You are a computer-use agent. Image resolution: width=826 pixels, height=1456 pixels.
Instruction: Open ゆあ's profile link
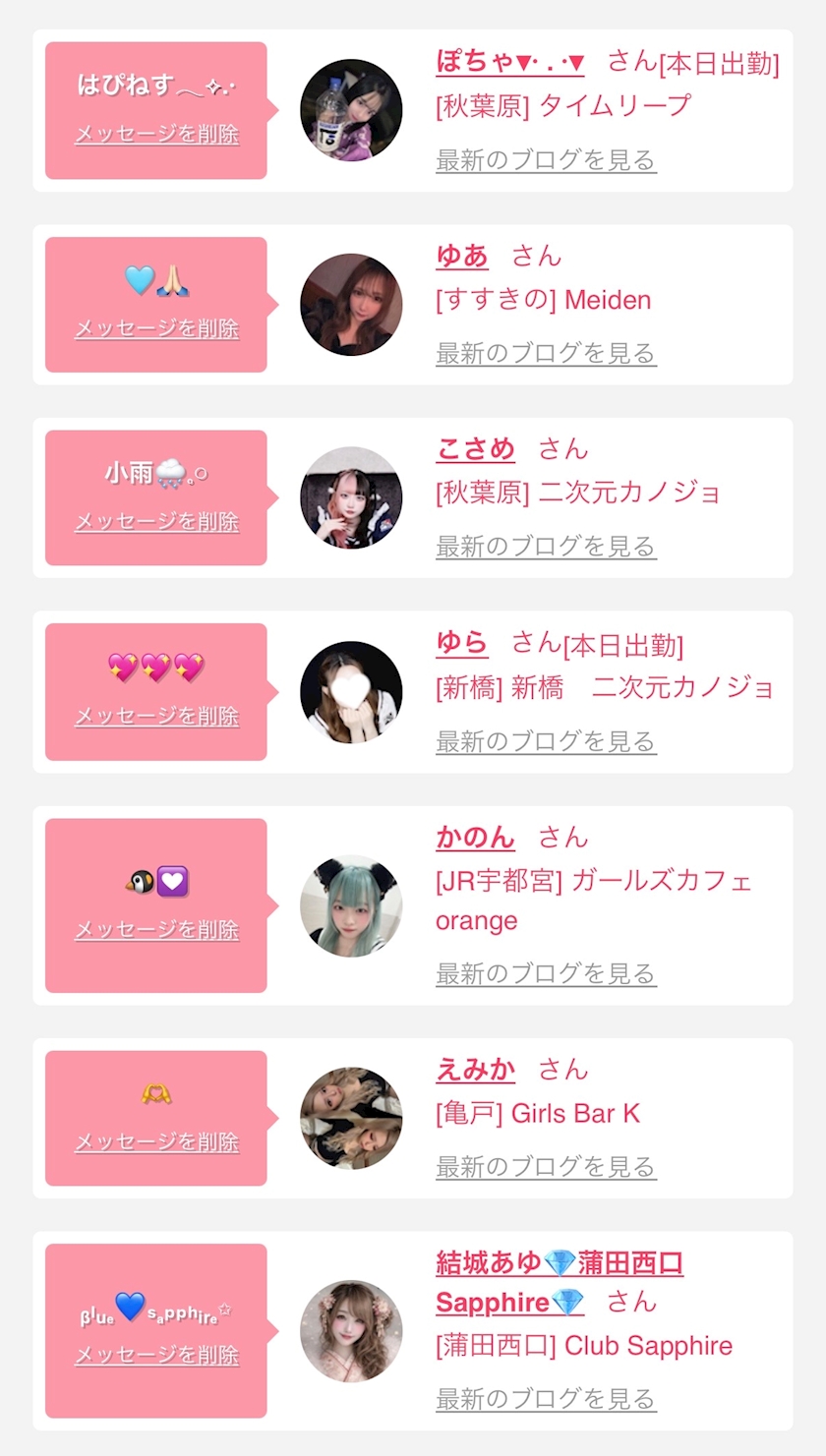pos(462,256)
